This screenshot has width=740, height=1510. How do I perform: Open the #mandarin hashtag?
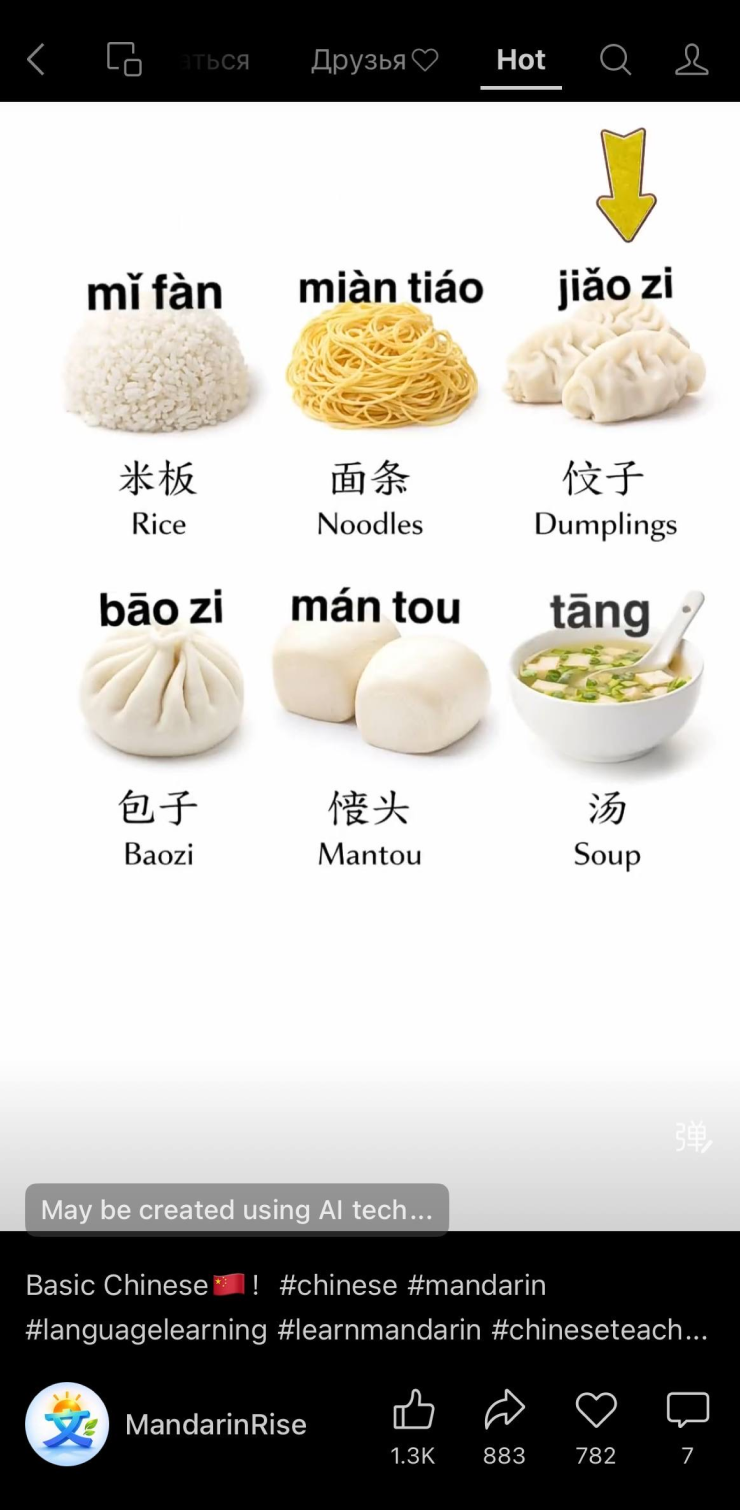[477, 1285]
